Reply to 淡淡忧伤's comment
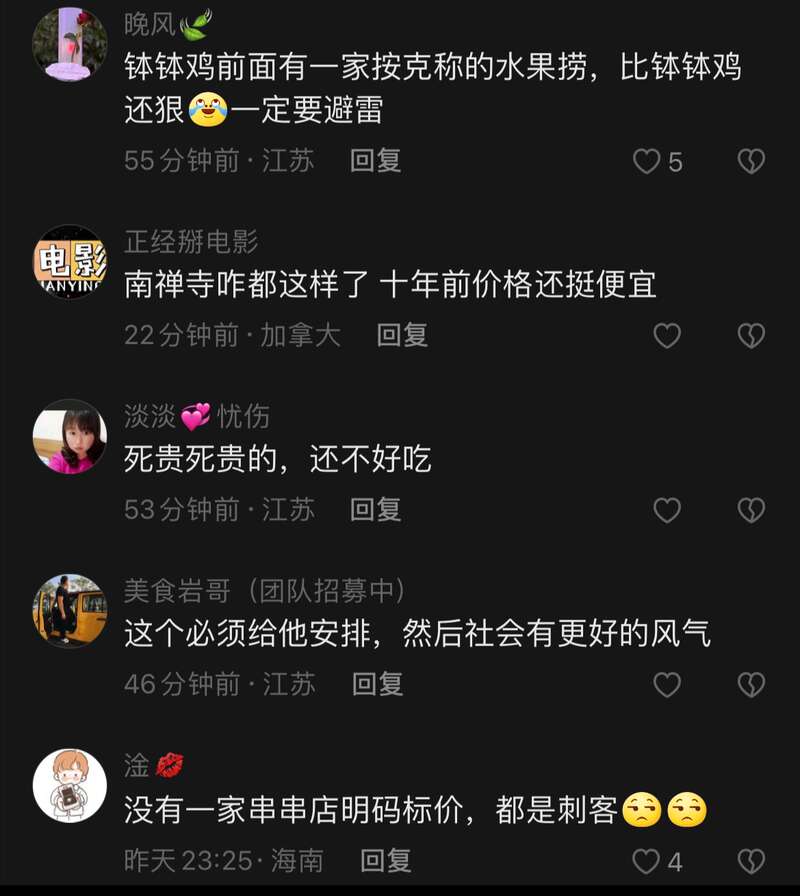 pyautogui.click(x=375, y=510)
